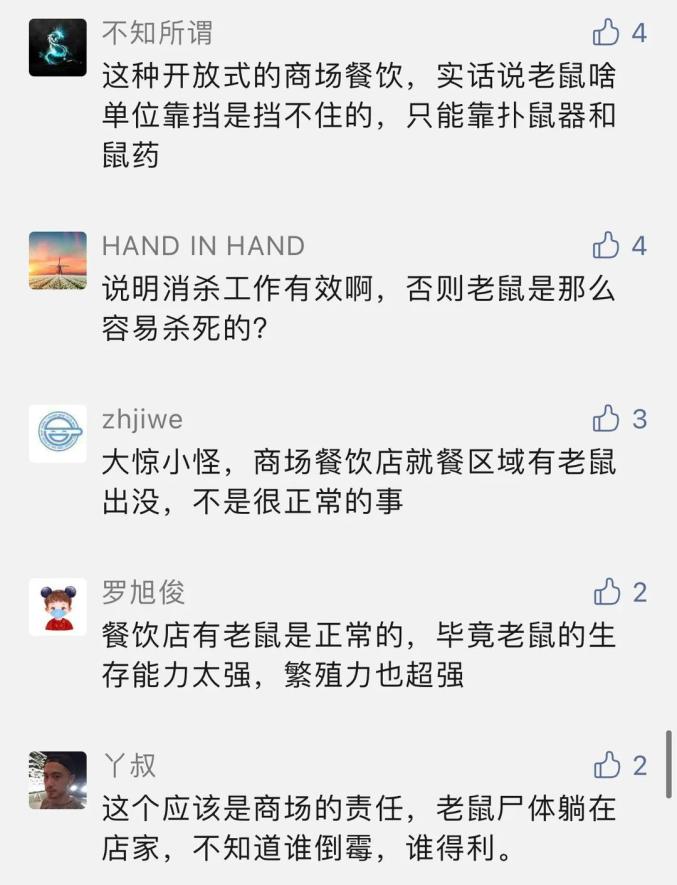View 丫叔's profile avatar
This screenshot has height=885, width=677.
(57, 780)
